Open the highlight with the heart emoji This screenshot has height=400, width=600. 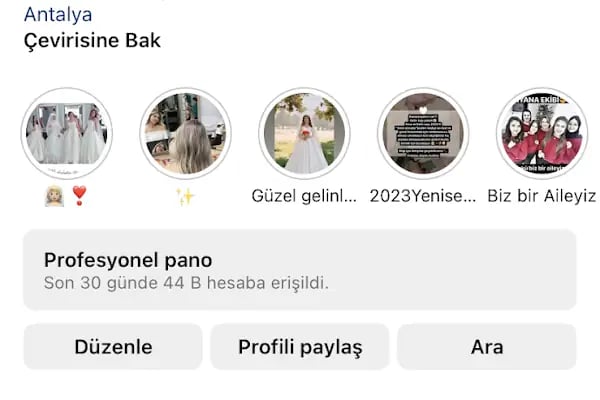click(67, 134)
